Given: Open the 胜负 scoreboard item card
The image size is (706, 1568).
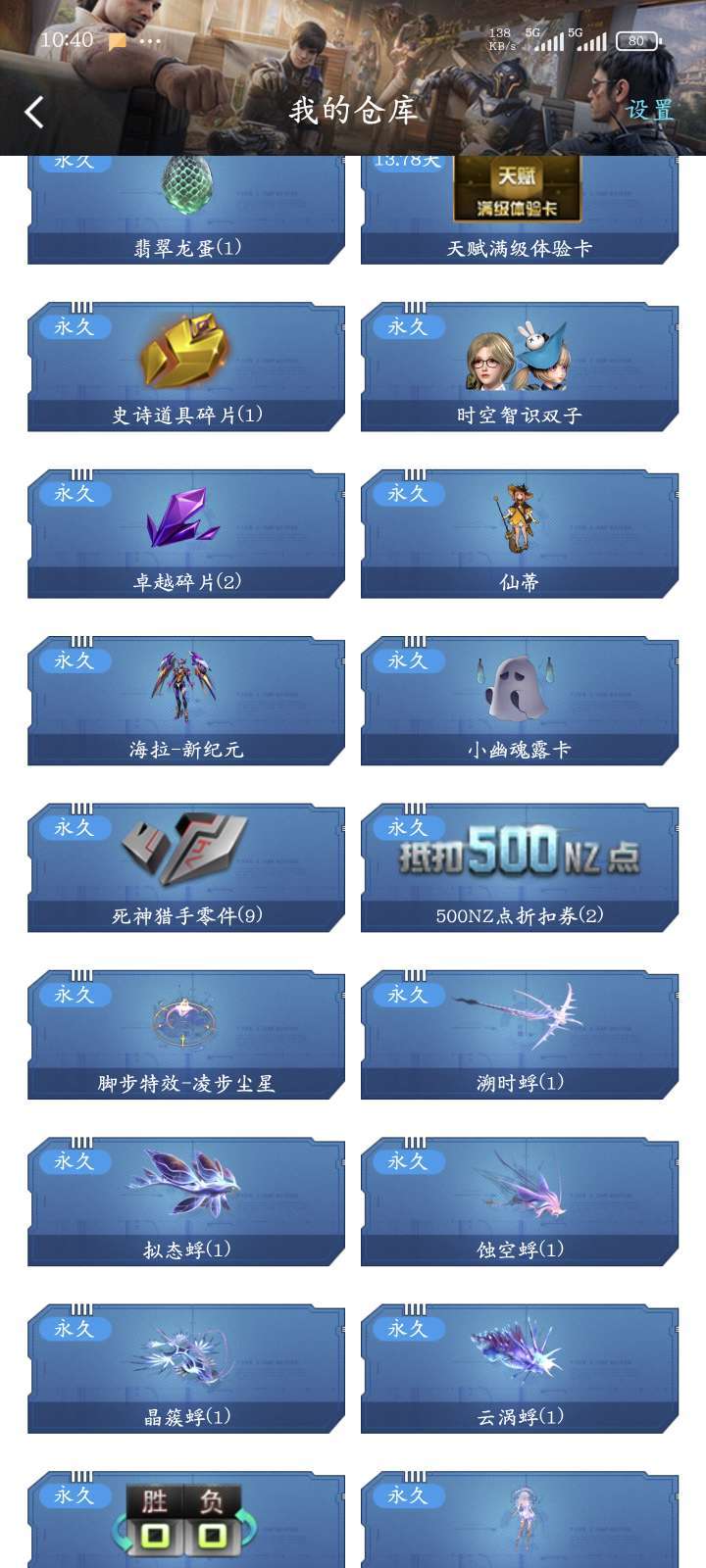Looking at the screenshot, I should point(186,1520).
